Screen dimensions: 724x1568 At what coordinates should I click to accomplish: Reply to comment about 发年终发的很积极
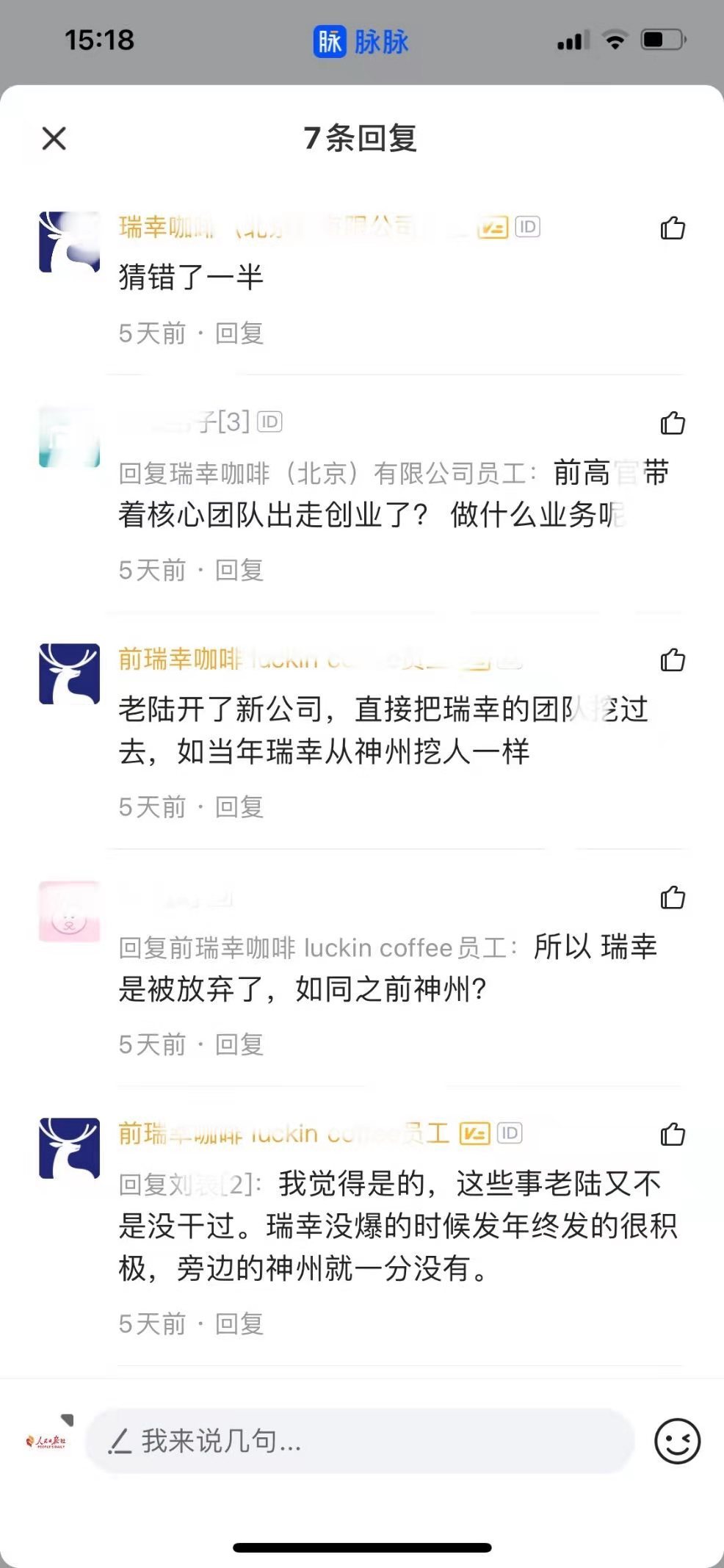[x=239, y=1323]
